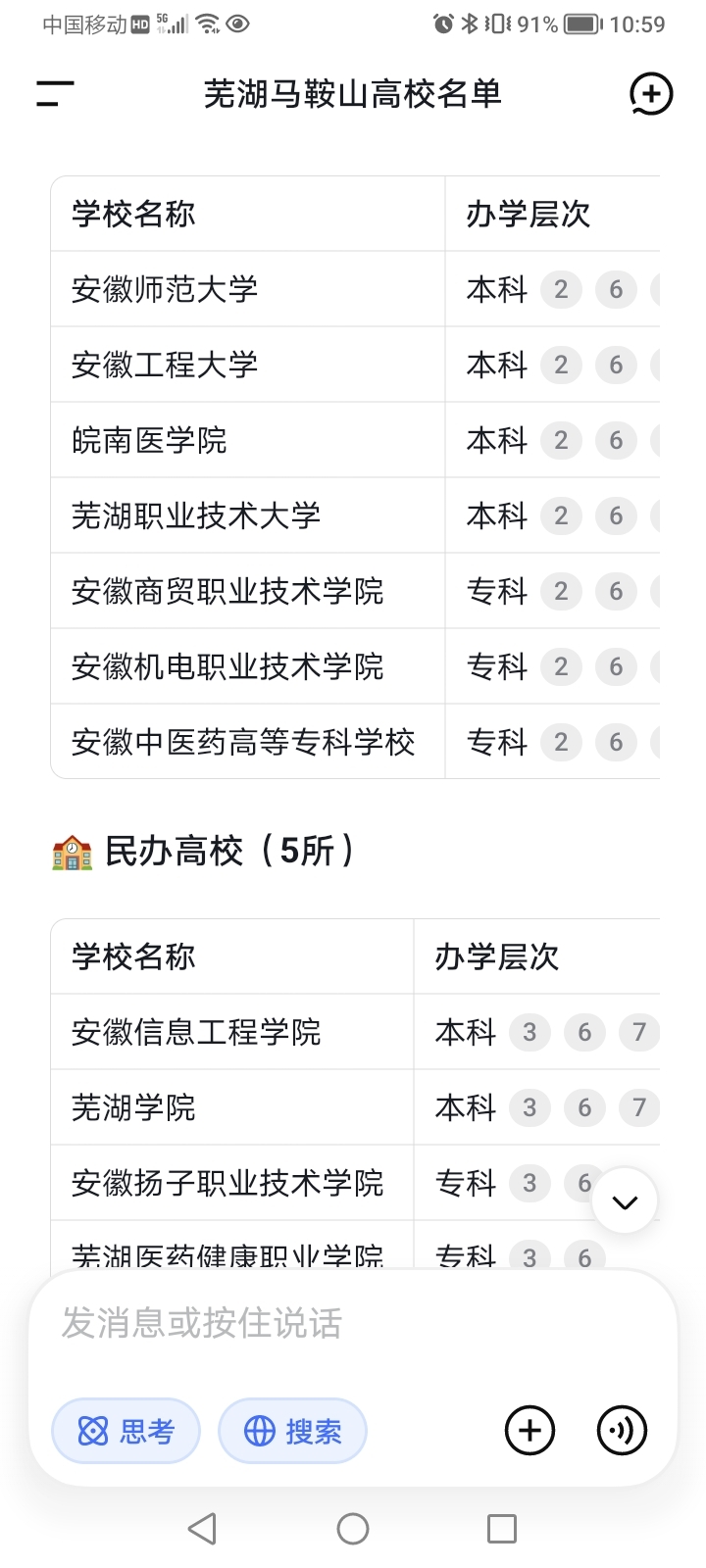
Task: Open the plus attachment options
Action: click(529, 1430)
